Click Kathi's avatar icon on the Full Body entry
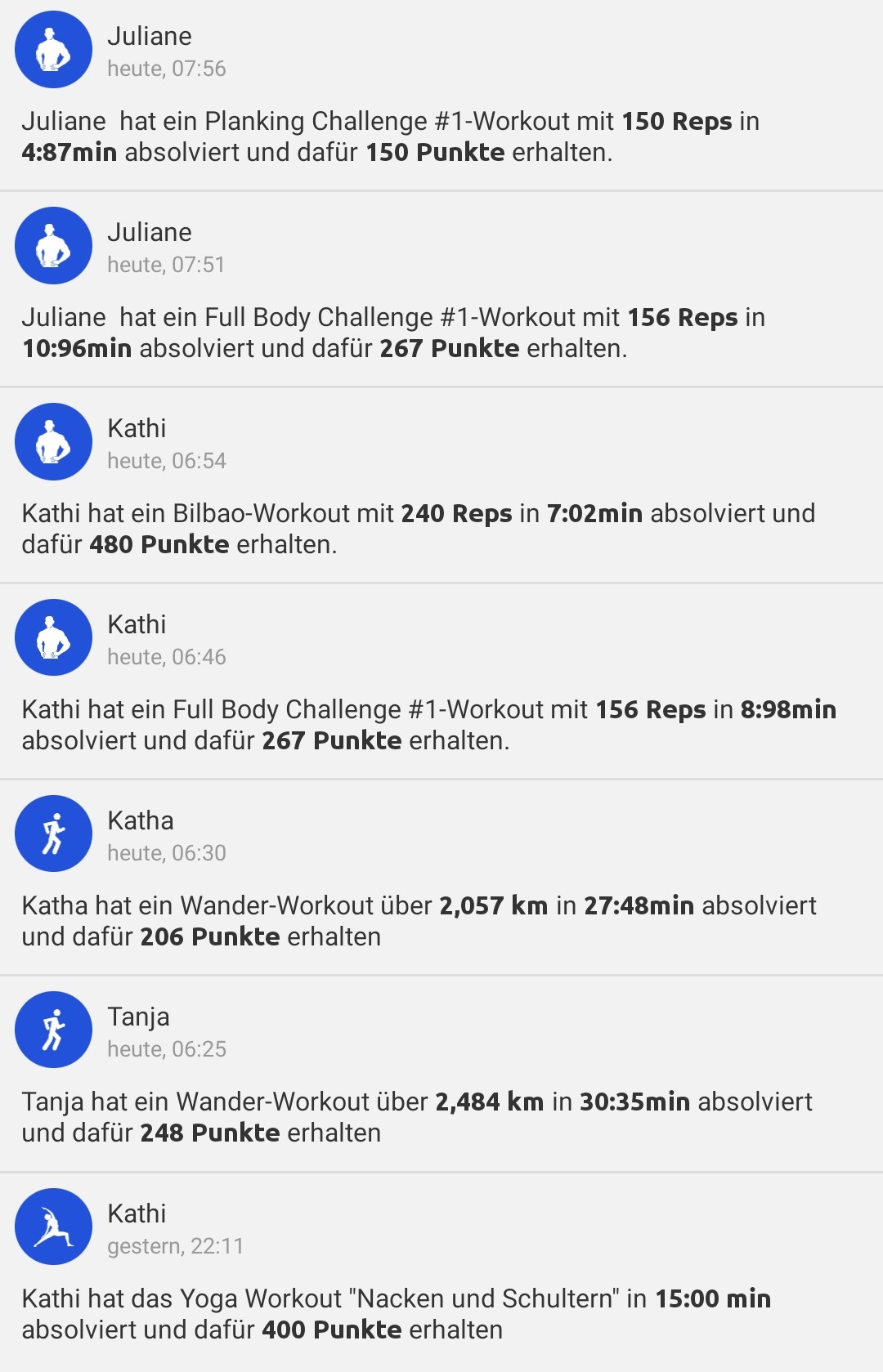The width and height of the screenshot is (883, 1372). pos(53,637)
